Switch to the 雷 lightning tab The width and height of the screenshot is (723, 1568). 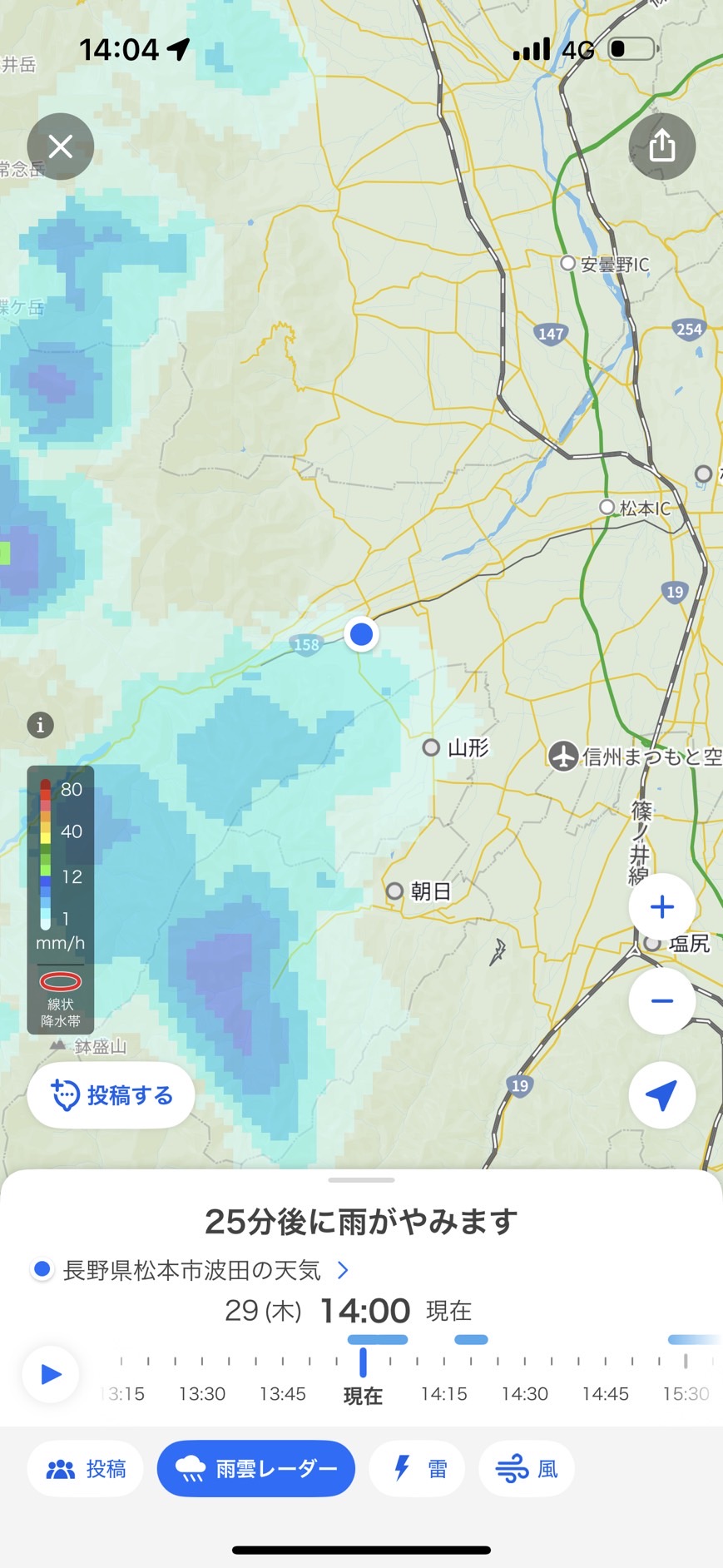pyautogui.click(x=417, y=1469)
